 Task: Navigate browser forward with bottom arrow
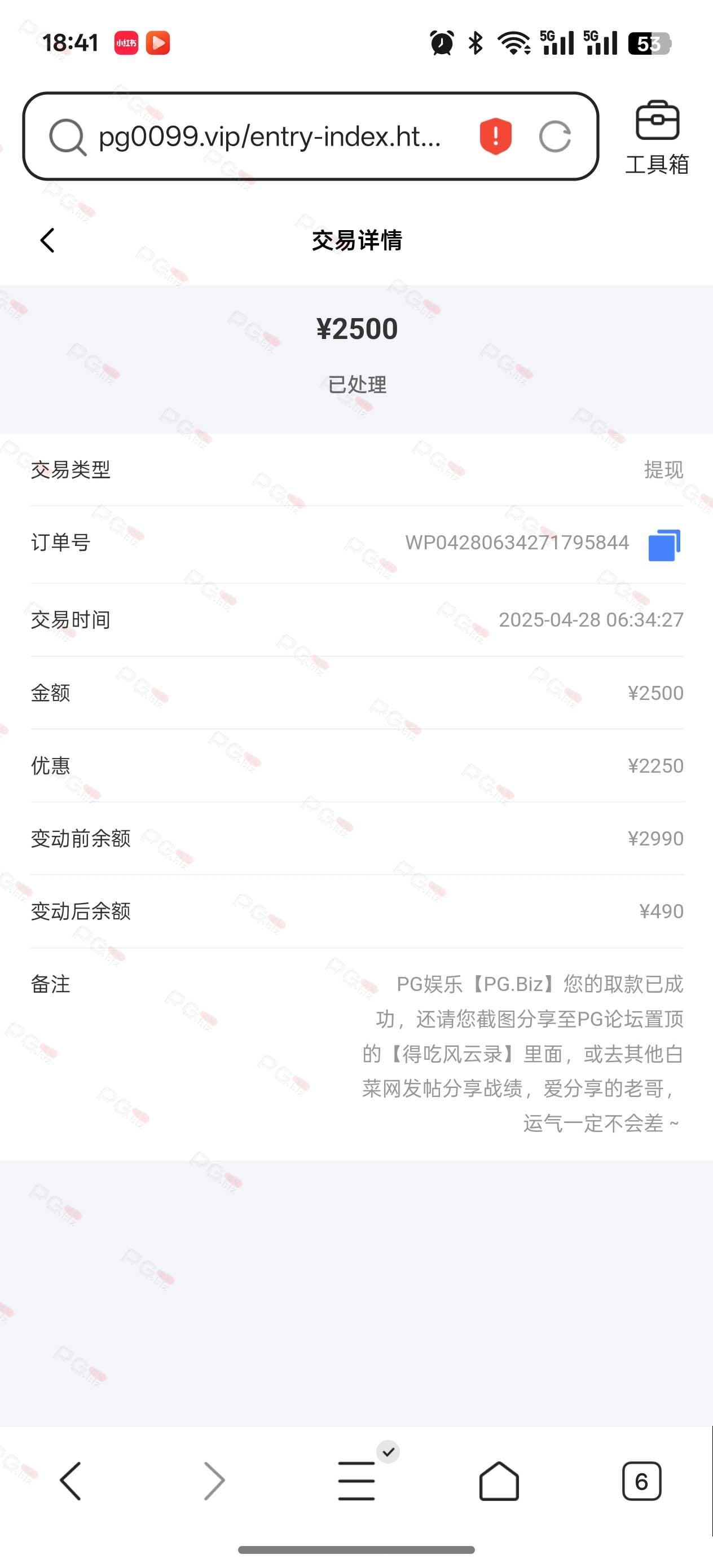(x=214, y=1481)
